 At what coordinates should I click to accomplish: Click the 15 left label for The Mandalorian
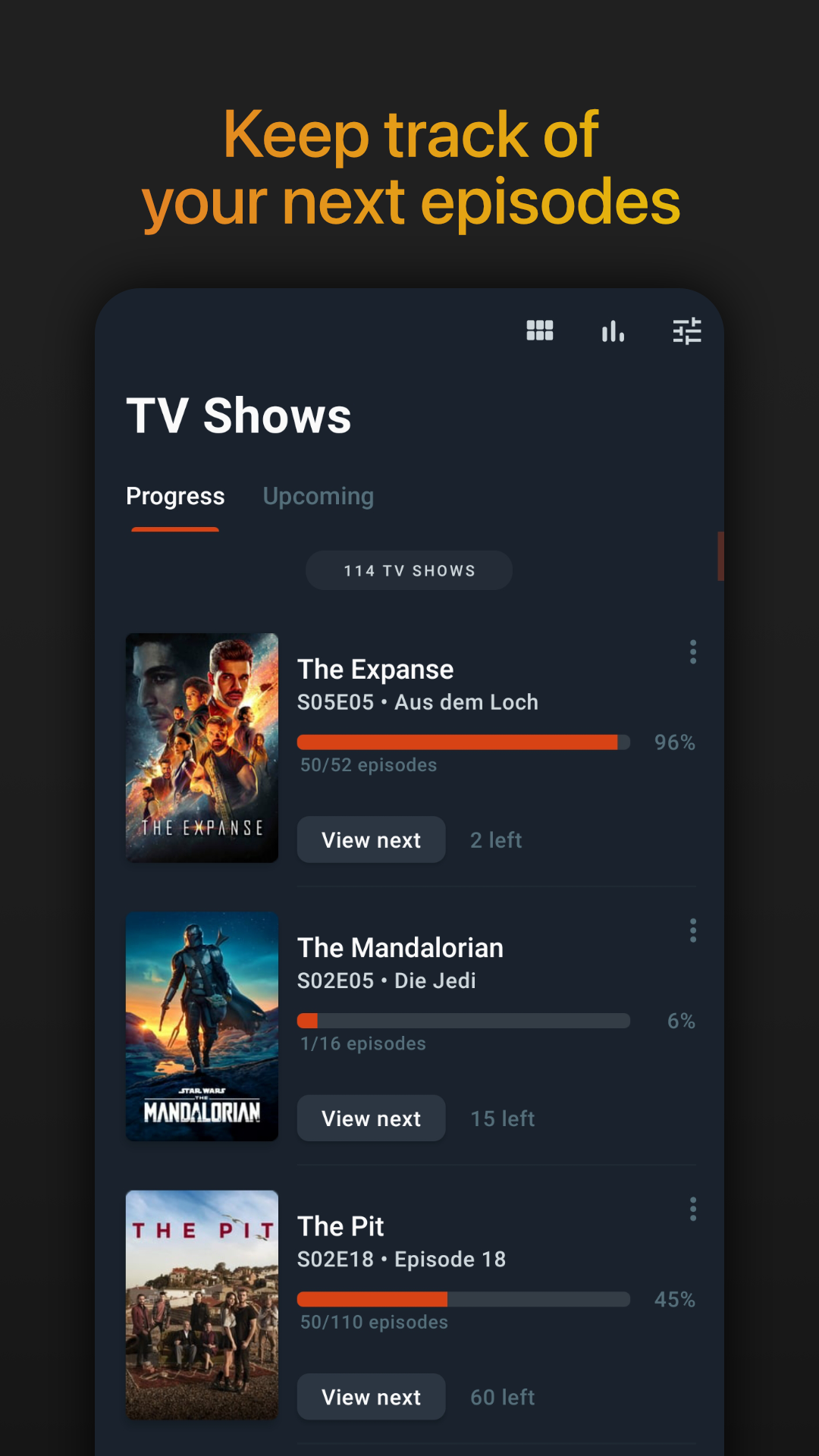pyautogui.click(x=501, y=1118)
